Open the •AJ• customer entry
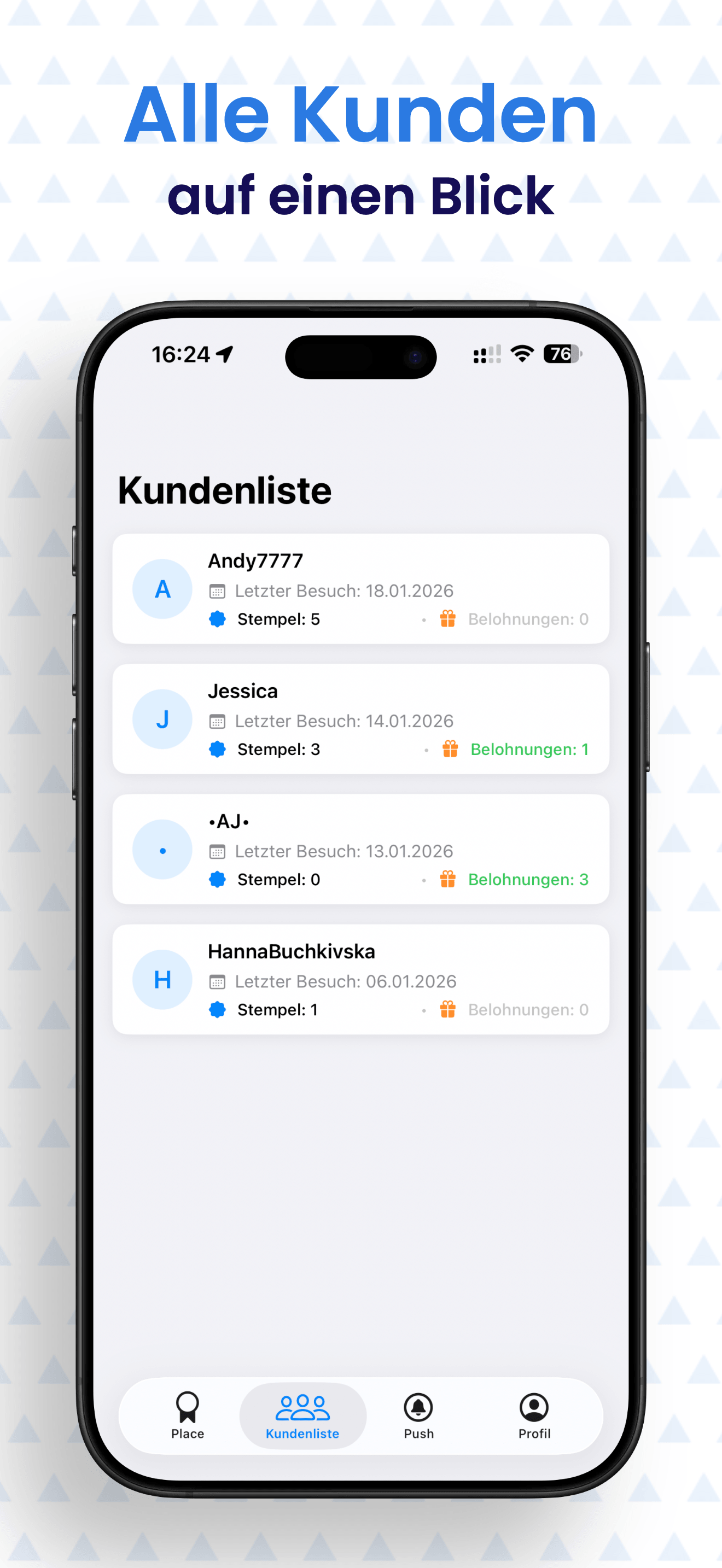Image resolution: width=722 pixels, height=1568 pixels. 360,850
